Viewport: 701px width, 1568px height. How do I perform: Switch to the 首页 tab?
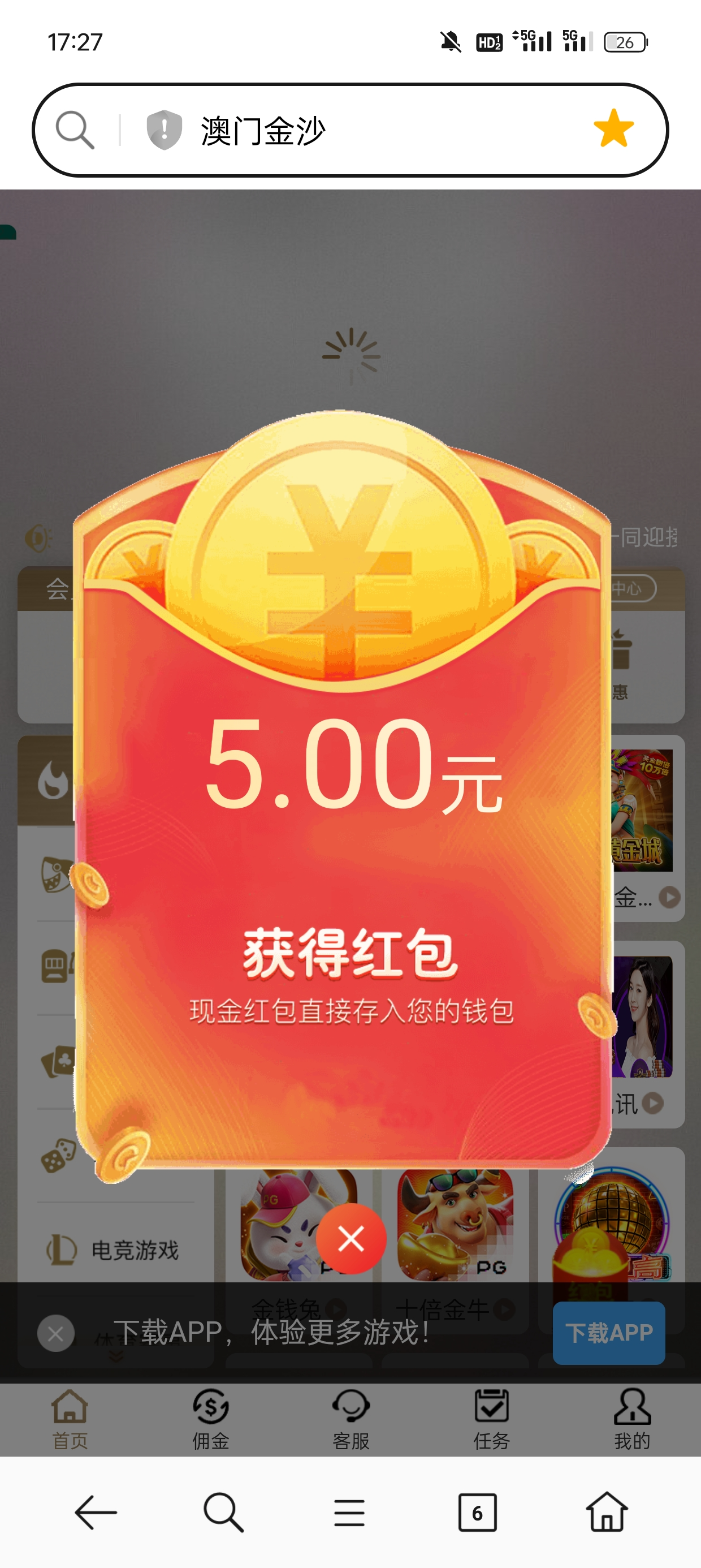(x=70, y=1419)
